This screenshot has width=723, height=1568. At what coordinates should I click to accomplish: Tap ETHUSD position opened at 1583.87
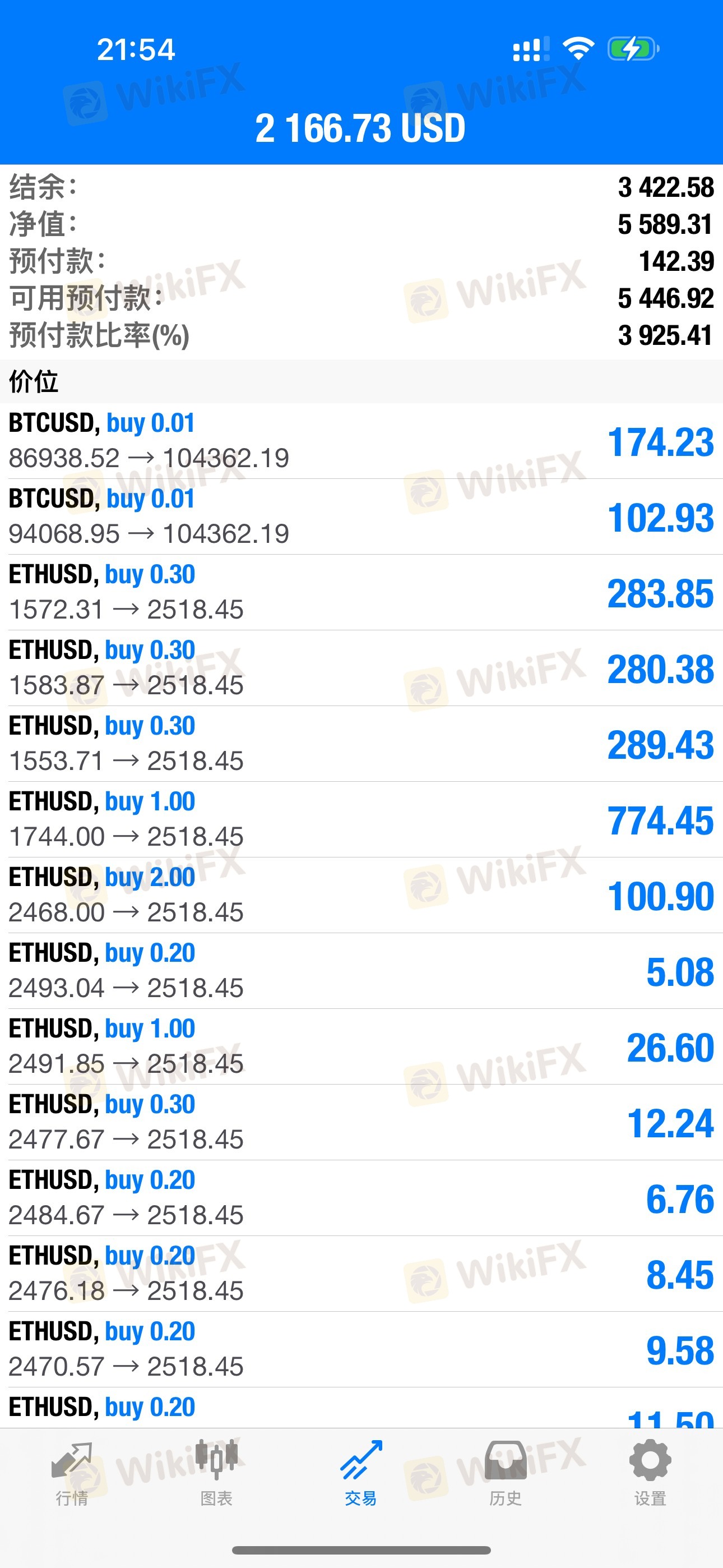point(361,668)
